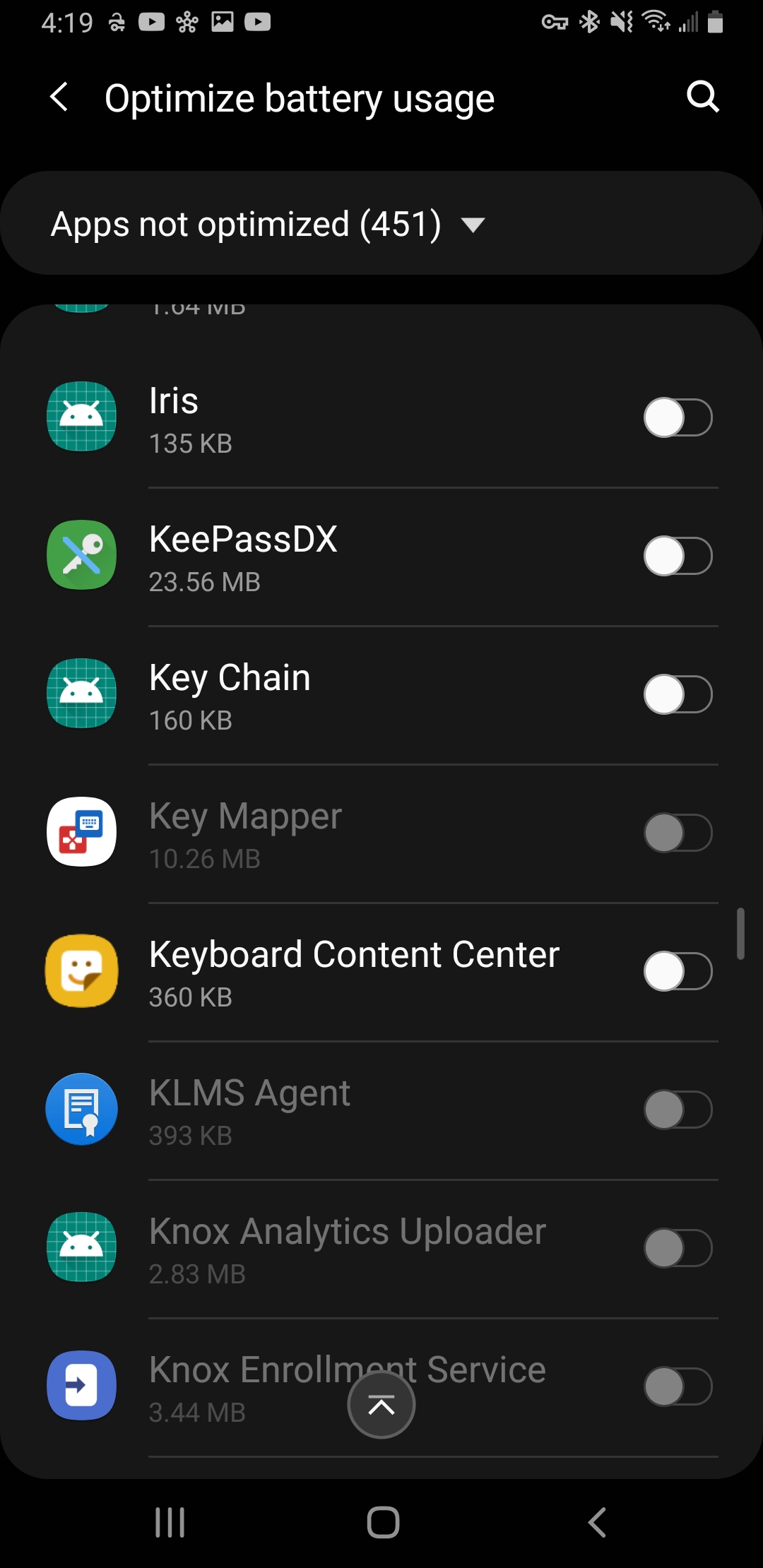The image size is (763, 1568).
Task: Click the KeePassDX app icon
Action: (x=81, y=555)
